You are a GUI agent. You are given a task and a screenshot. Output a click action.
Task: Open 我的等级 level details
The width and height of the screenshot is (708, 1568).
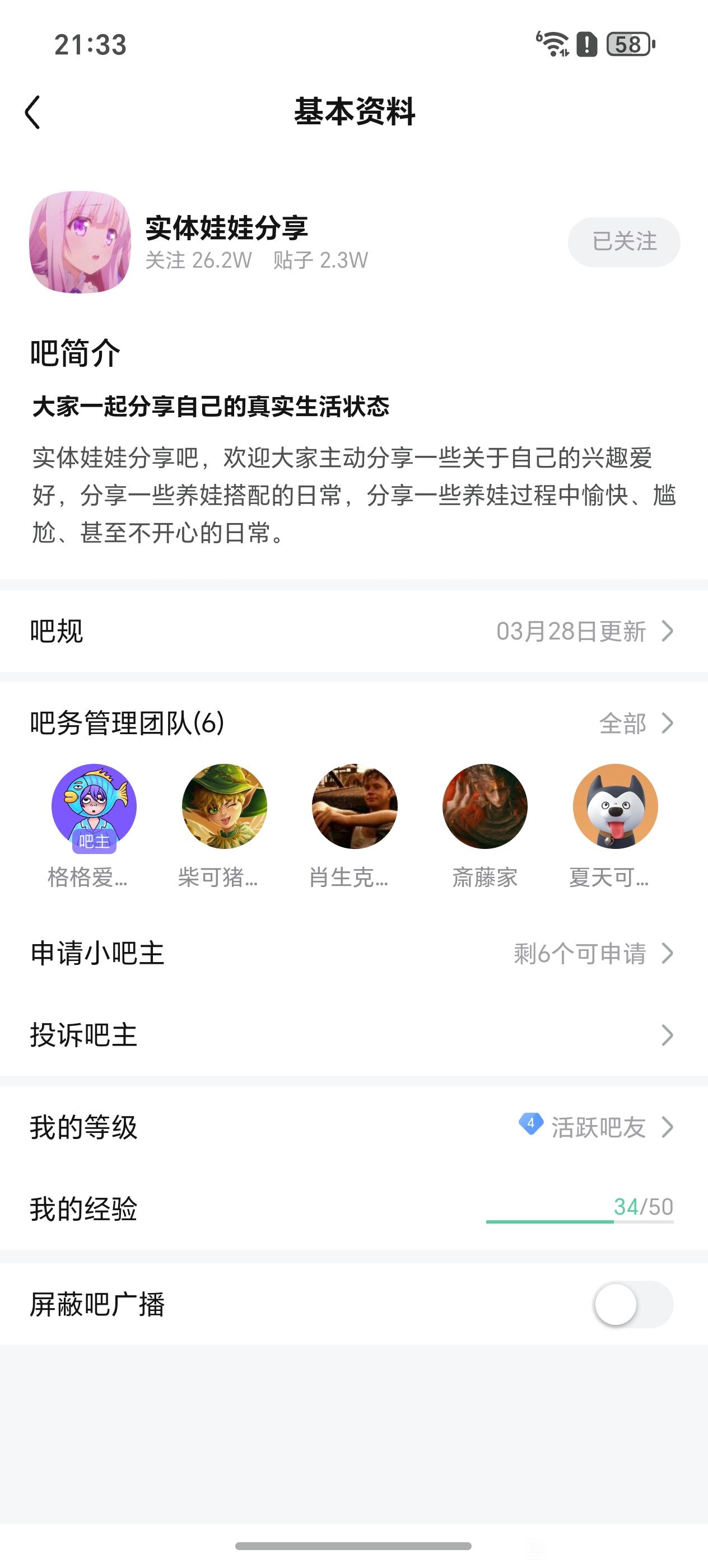353,1127
